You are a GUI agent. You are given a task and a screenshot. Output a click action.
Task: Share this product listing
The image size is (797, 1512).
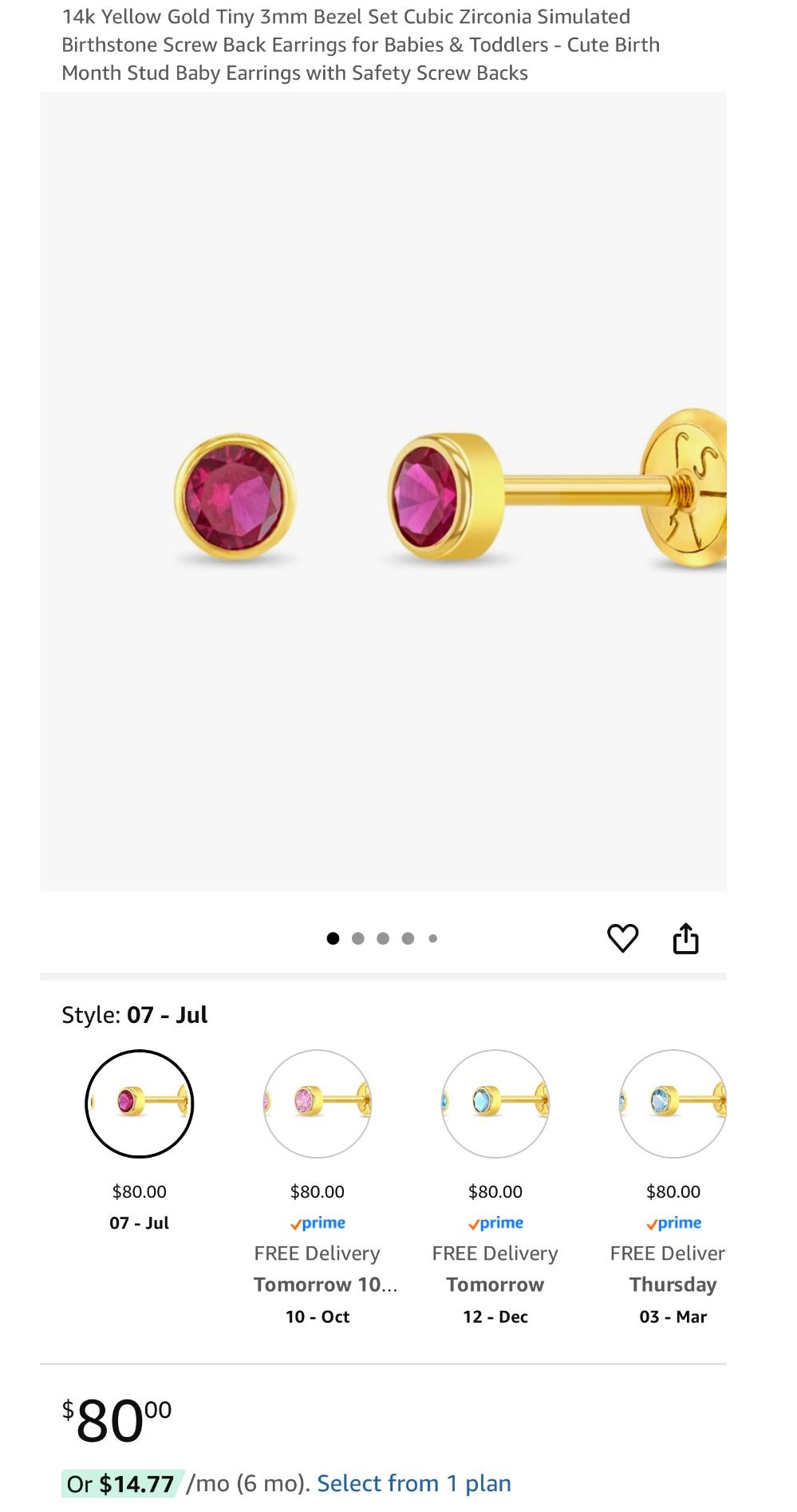[x=685, y=938]
